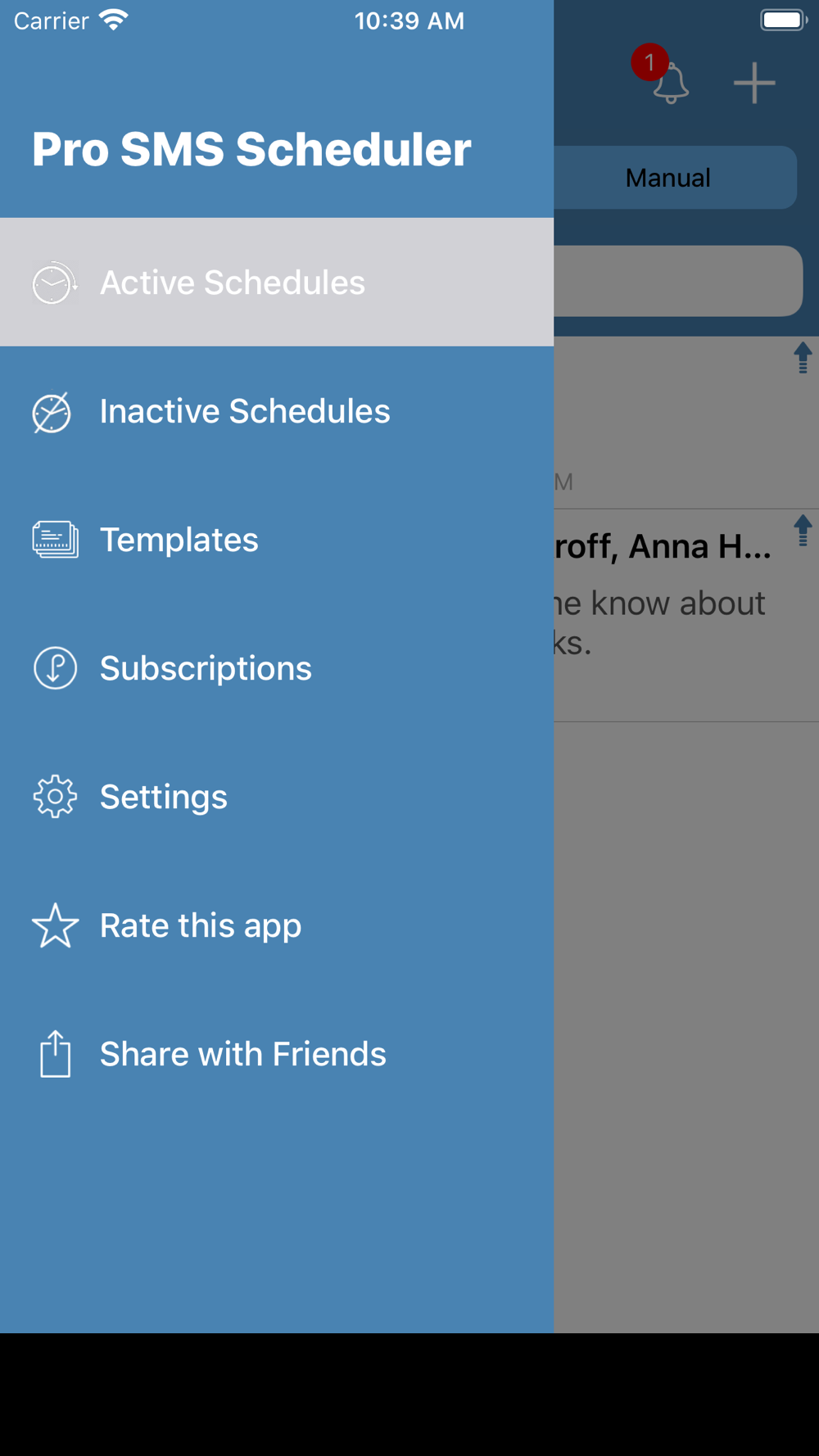
Task: Open the notifications bell
Action: click(x=669, y=82)
